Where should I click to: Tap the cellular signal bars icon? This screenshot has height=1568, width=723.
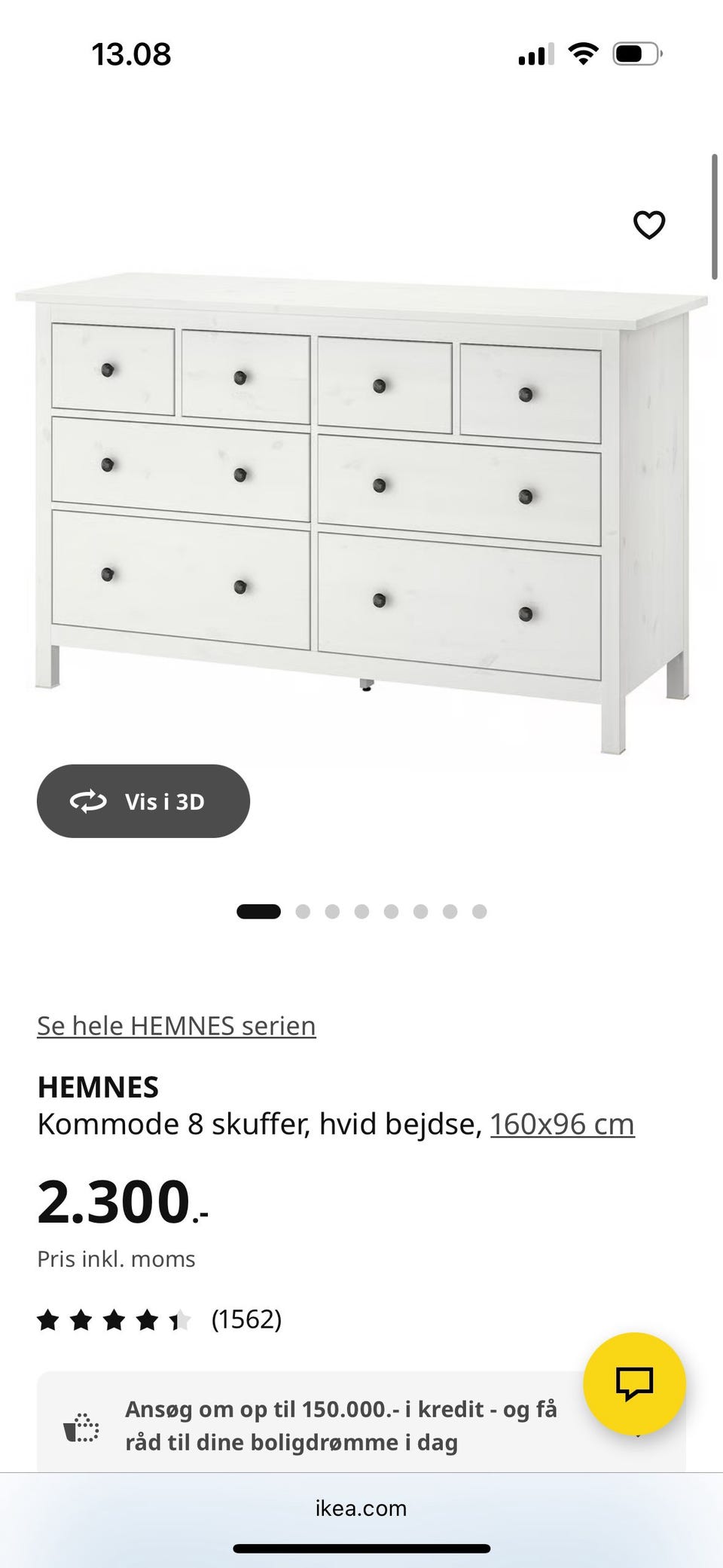pyautogui.click(x=536, y=53)
